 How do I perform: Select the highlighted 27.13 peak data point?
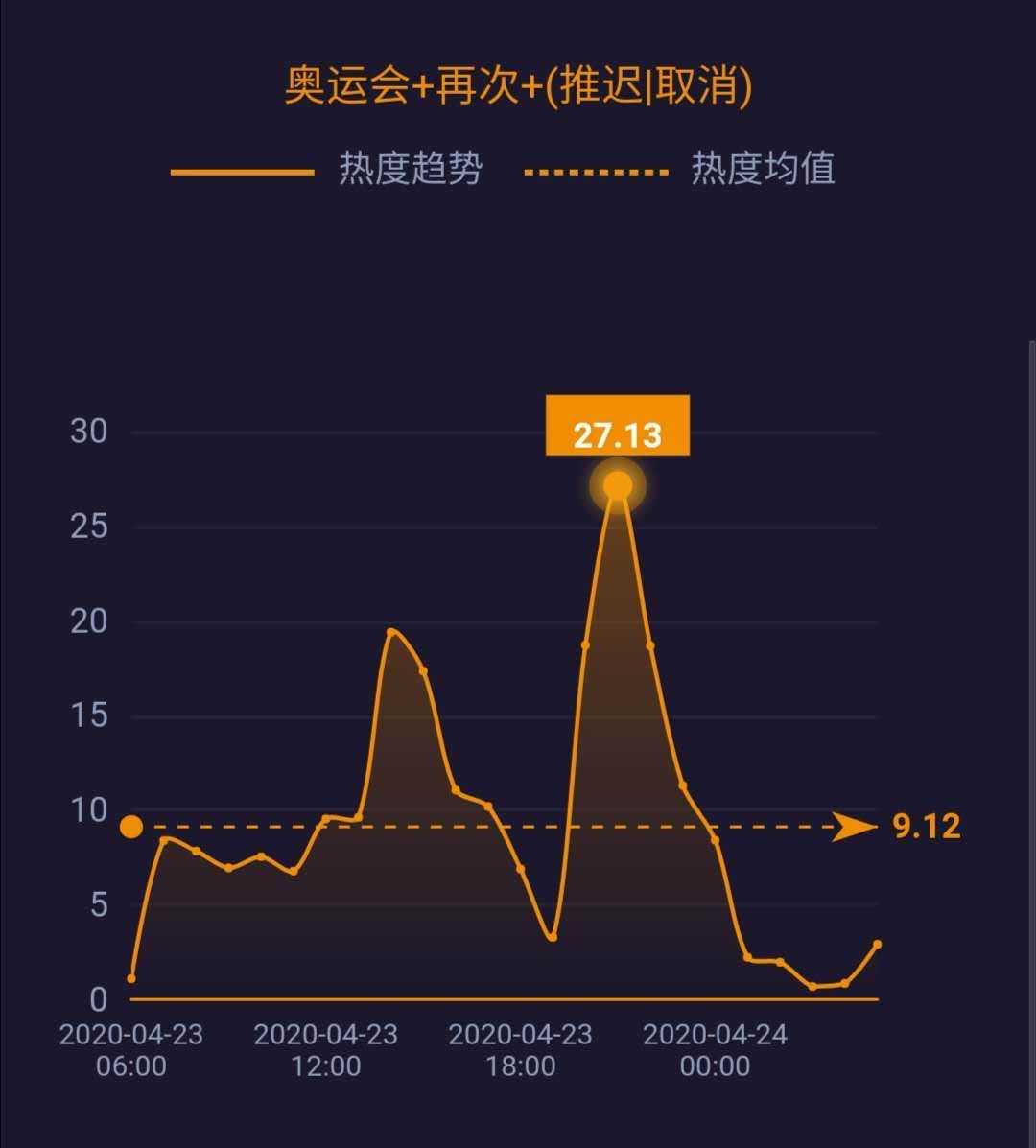point(618,486)
